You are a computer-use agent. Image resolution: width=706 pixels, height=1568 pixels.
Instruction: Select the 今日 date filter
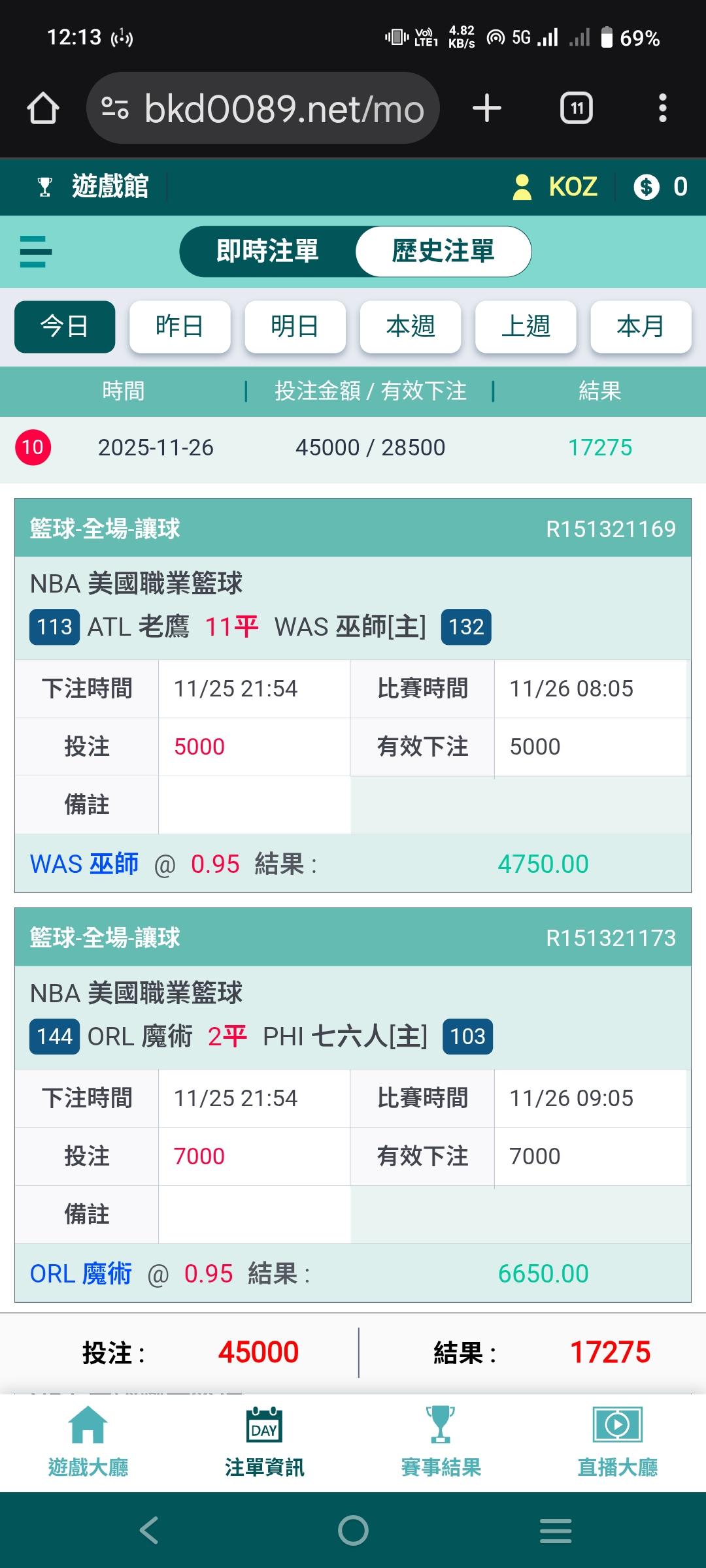pos(65,327)
